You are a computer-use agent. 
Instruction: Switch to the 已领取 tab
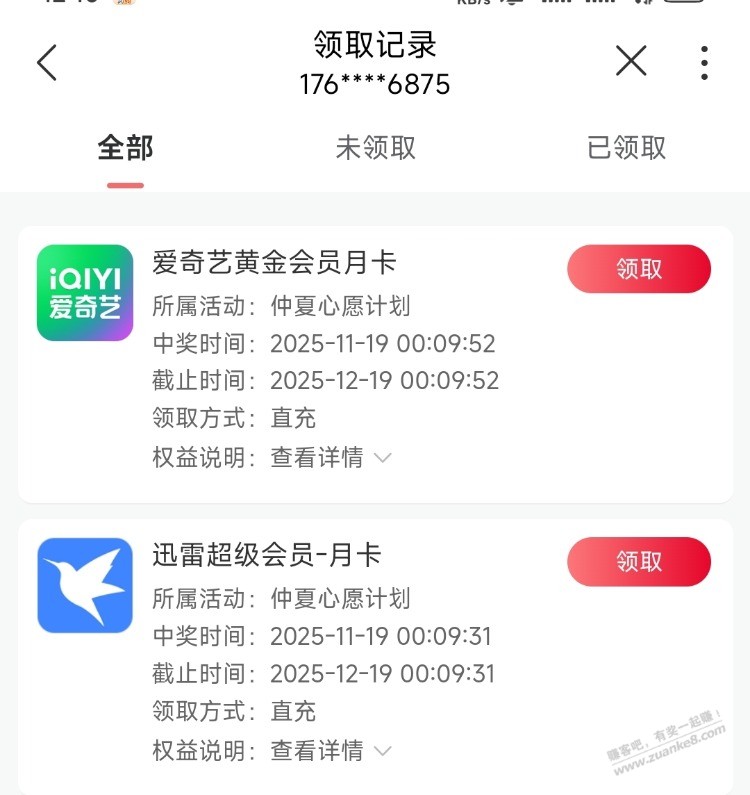click(626, 149)
